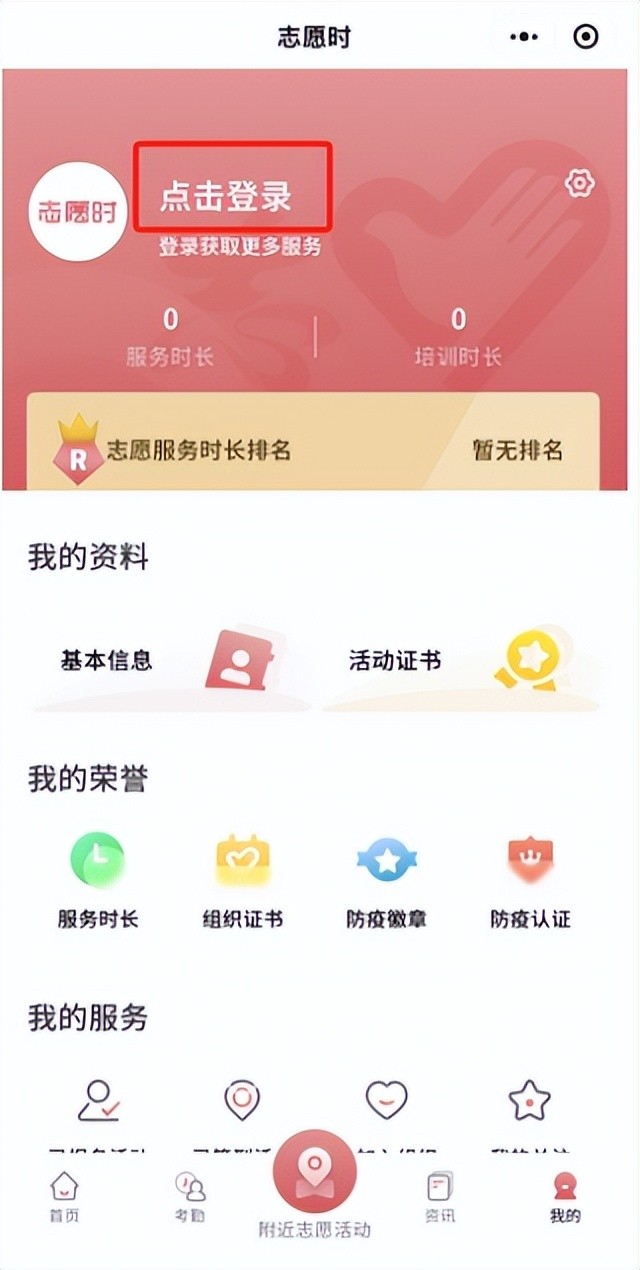Select the 我的 tab
Screen dimensions: 640x1270
565,1197
